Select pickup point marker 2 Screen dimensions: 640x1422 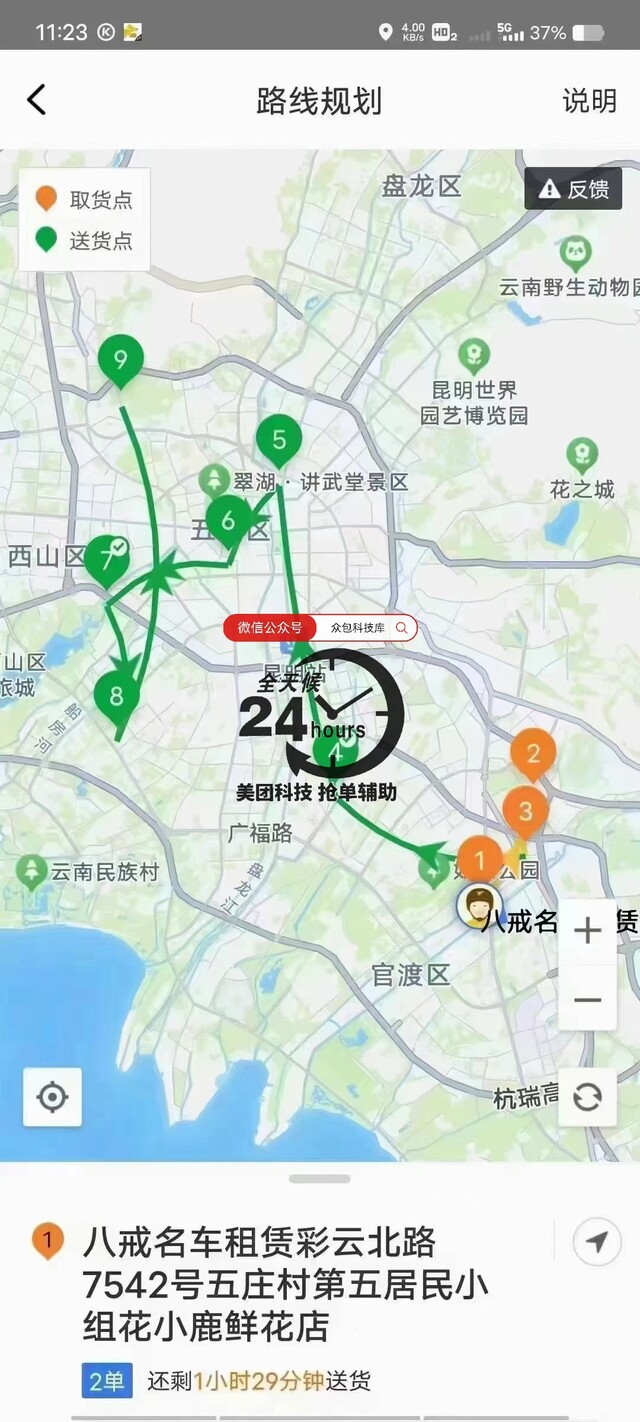click(533, 756)
